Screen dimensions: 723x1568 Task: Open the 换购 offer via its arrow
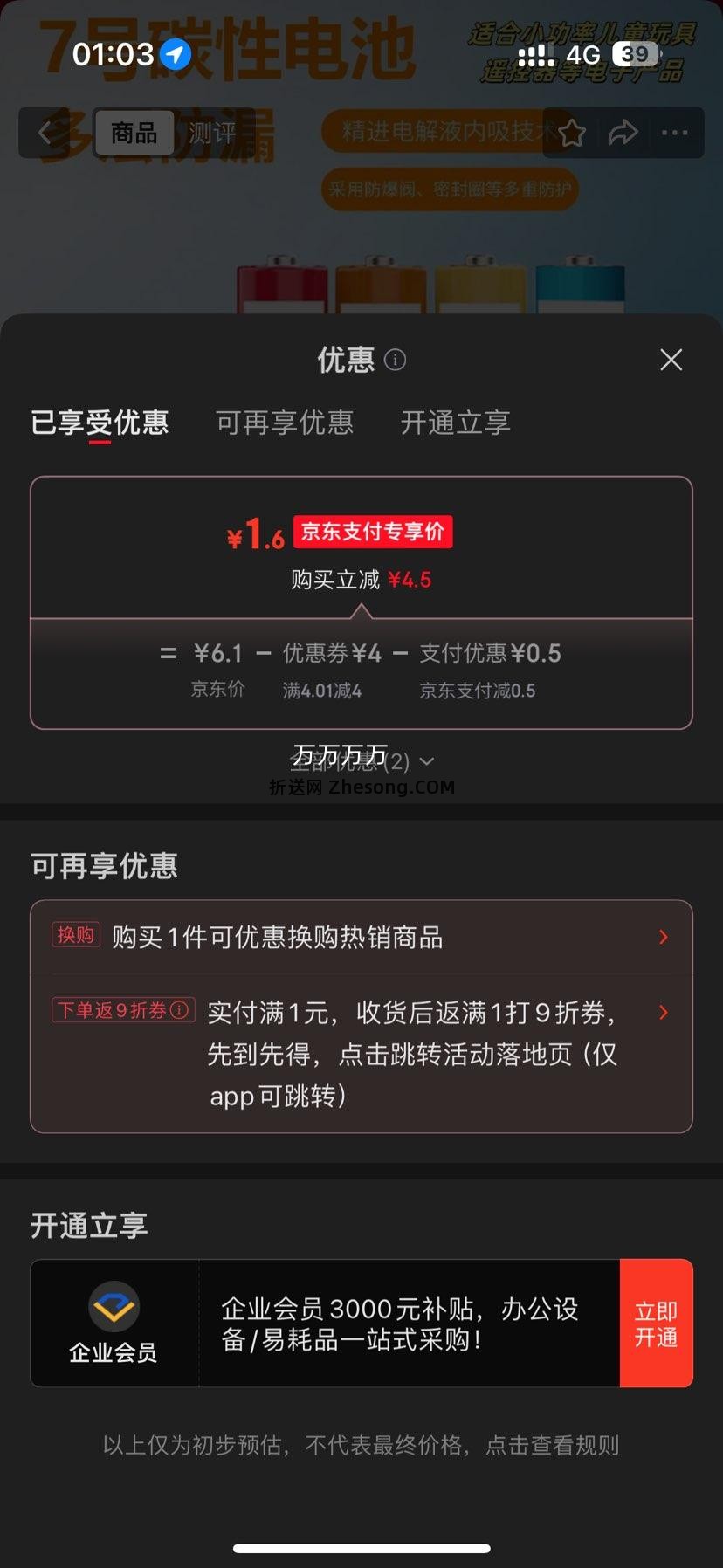[x=663, y=937]
